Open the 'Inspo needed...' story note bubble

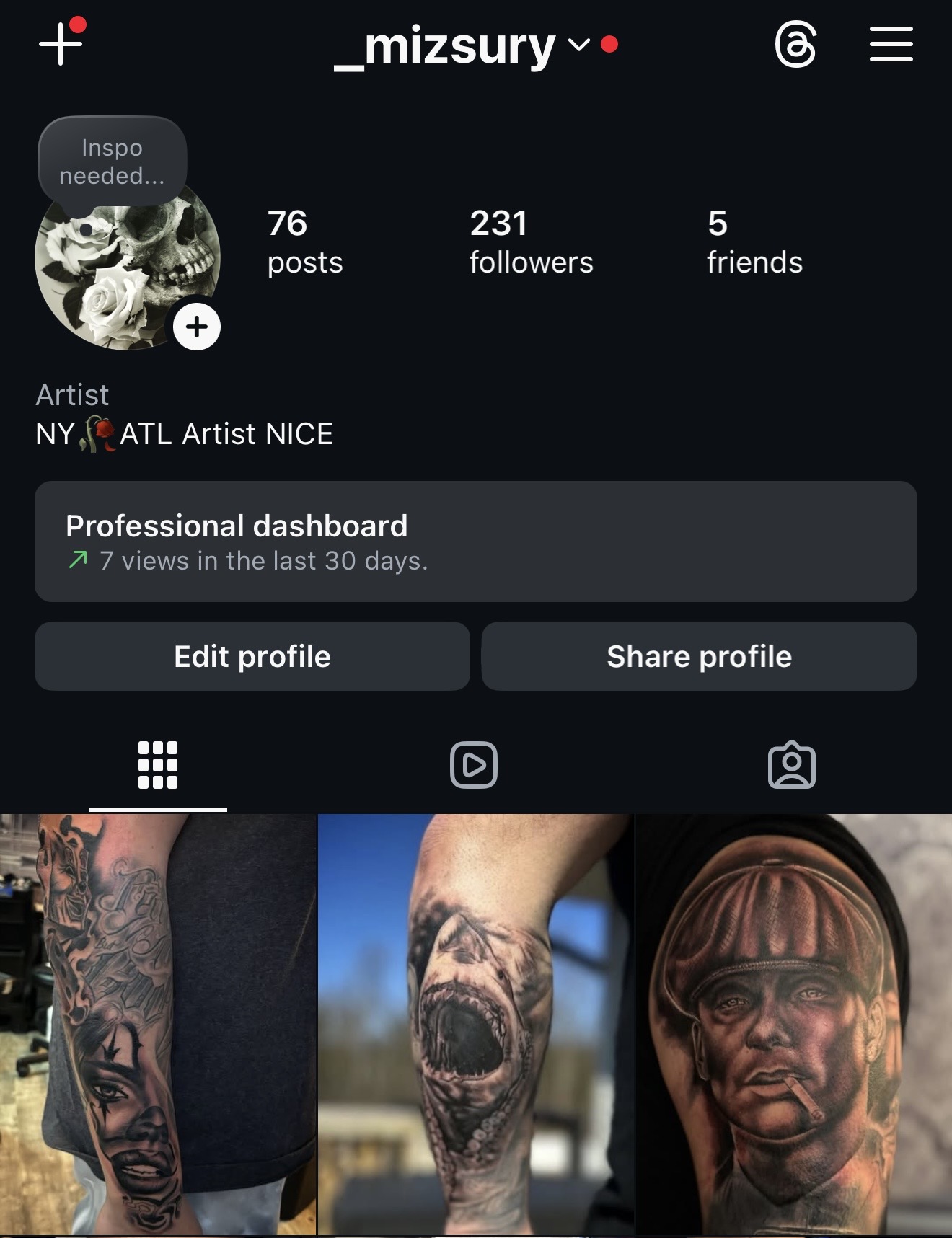click(x=112, y=160)
